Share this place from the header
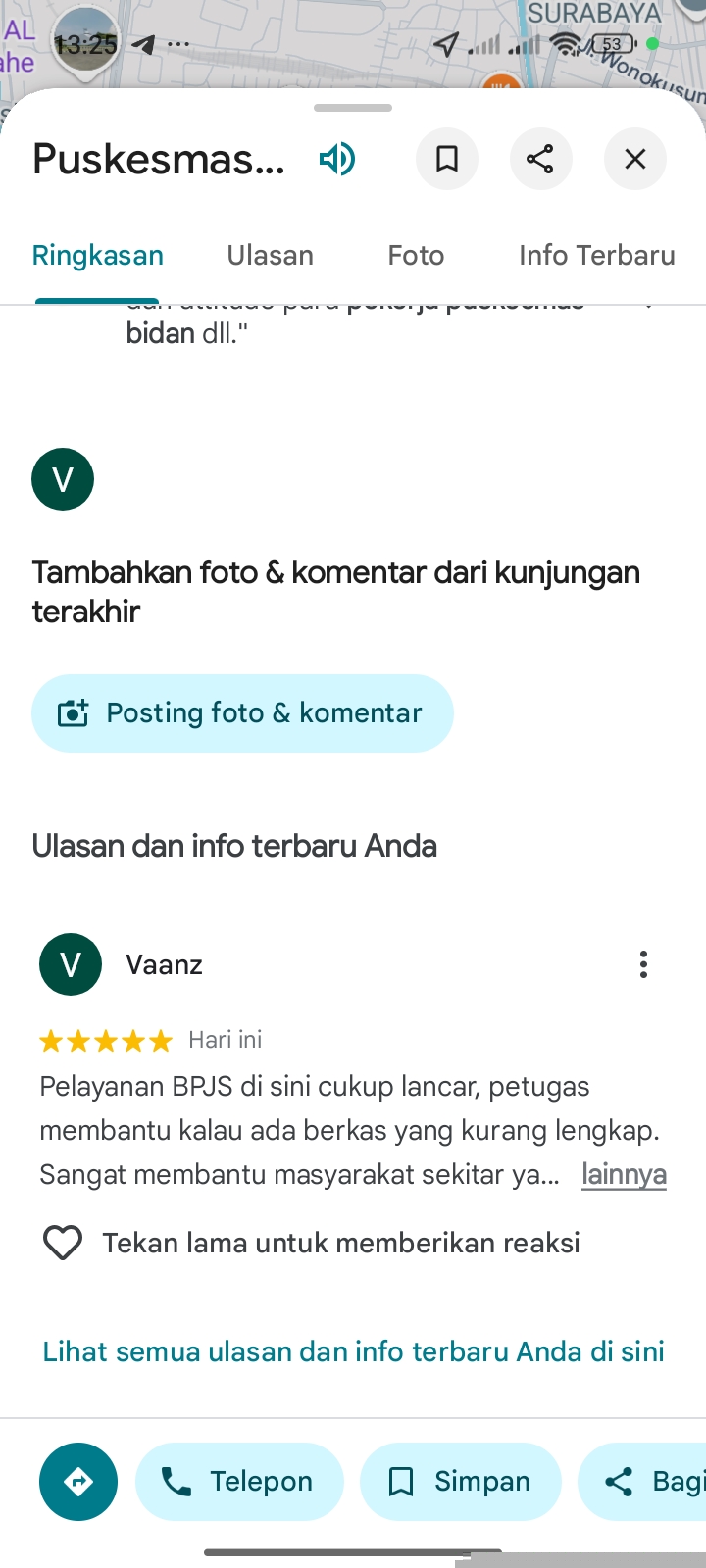The height and width of the screenshot is (1568, 706). pyautogui.click(x=540, y=159)
